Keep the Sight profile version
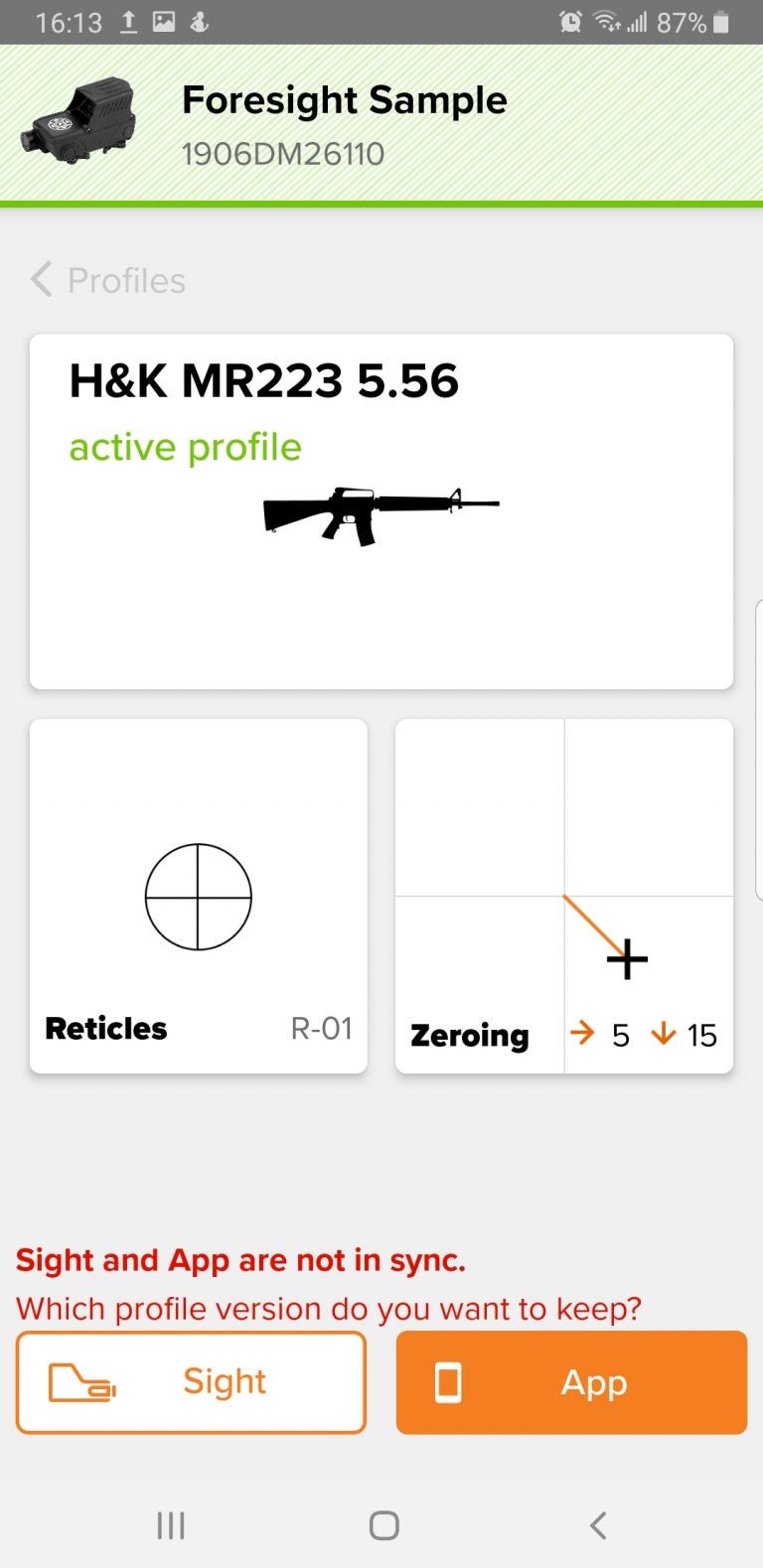Viewport: 763px width, 1568px height. [191, 1382]
